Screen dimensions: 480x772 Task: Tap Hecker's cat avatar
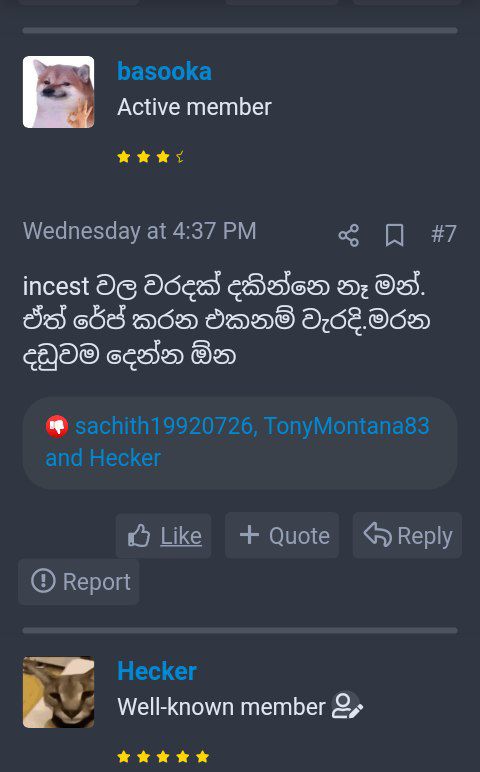59,692
